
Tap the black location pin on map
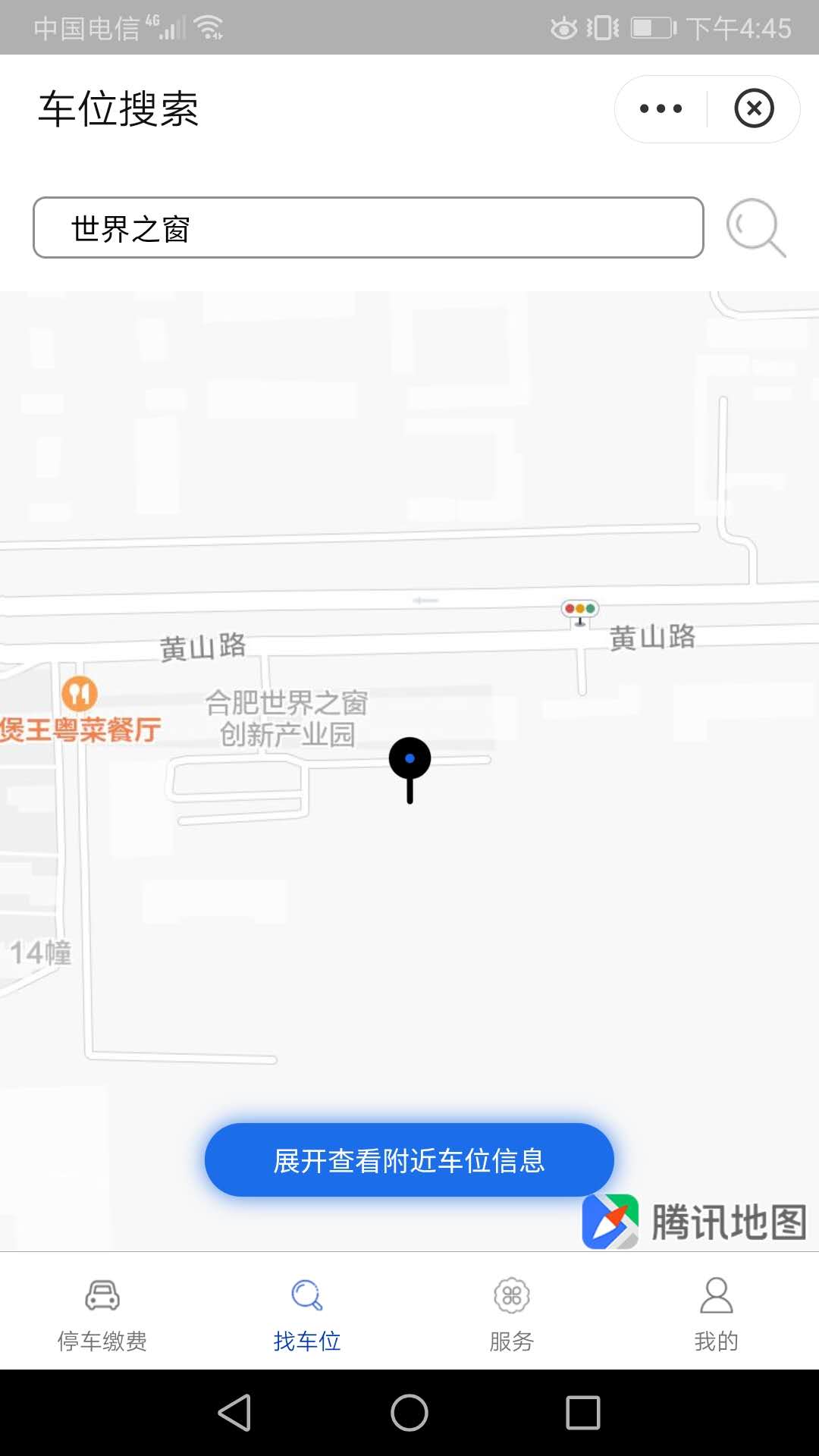409,762
